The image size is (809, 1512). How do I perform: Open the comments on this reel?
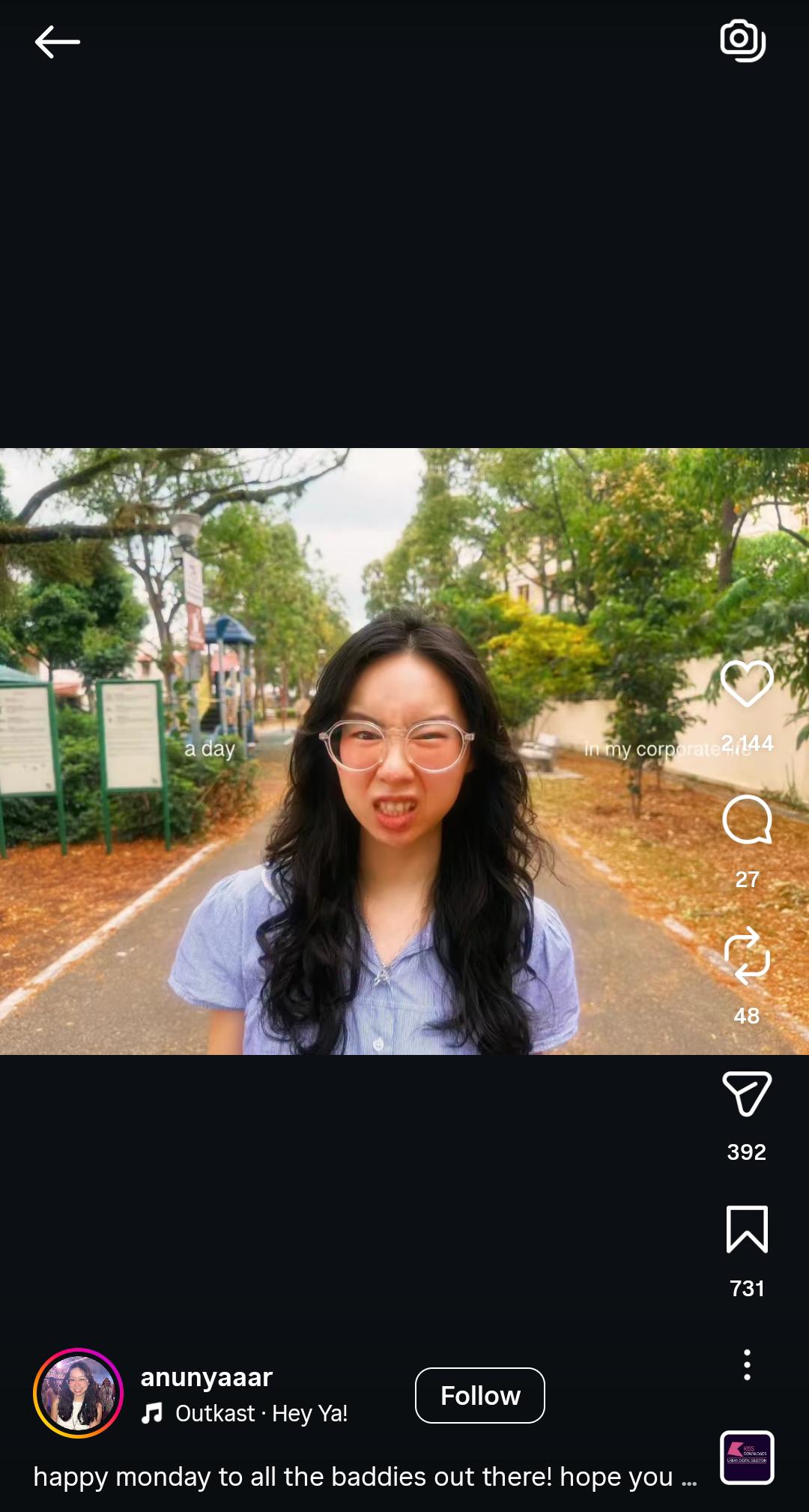pyautogui.click(x=747, y=820)
